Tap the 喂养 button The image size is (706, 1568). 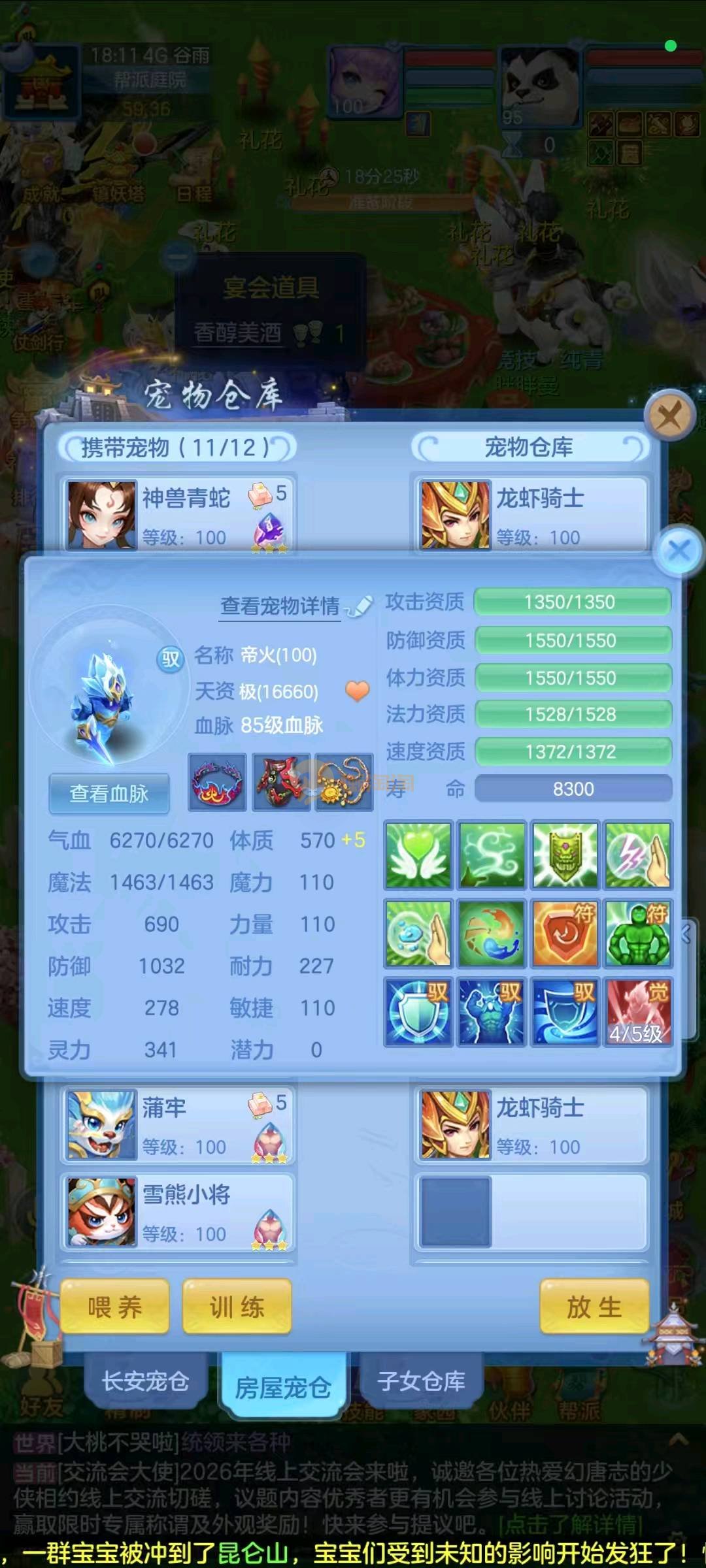click(115, 1307)
